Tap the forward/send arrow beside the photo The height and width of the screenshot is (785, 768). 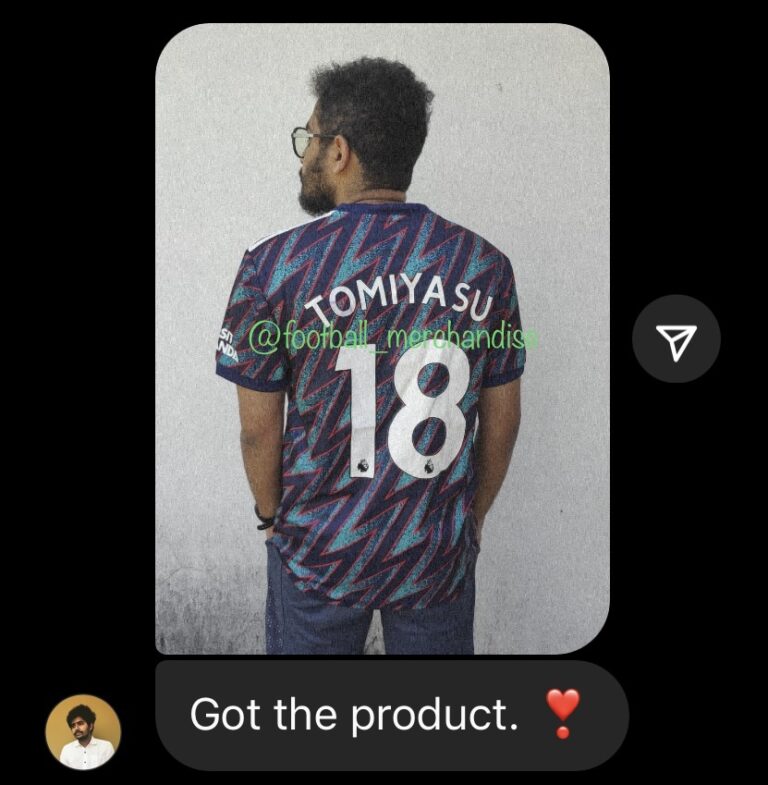point(679,339)
